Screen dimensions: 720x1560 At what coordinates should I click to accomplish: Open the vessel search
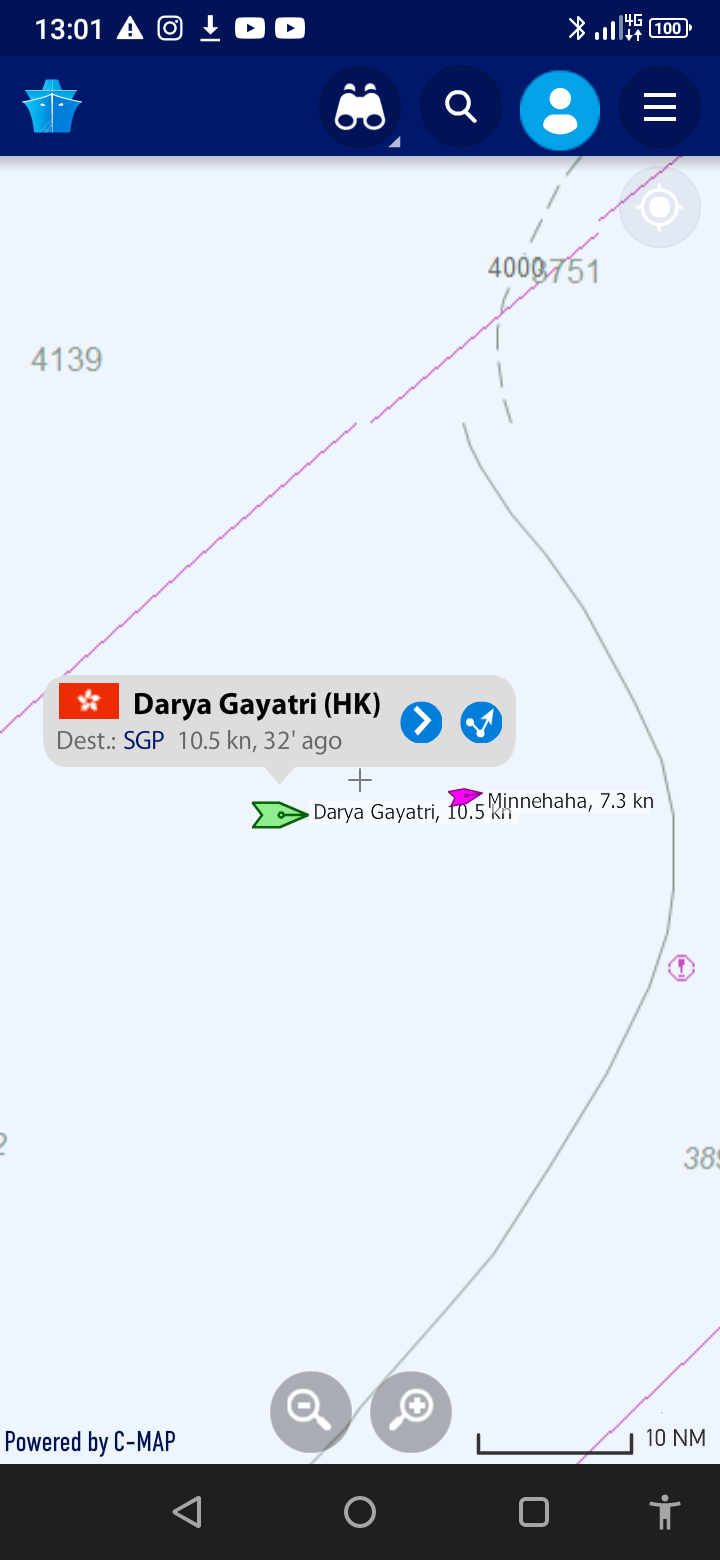point(460,107)
